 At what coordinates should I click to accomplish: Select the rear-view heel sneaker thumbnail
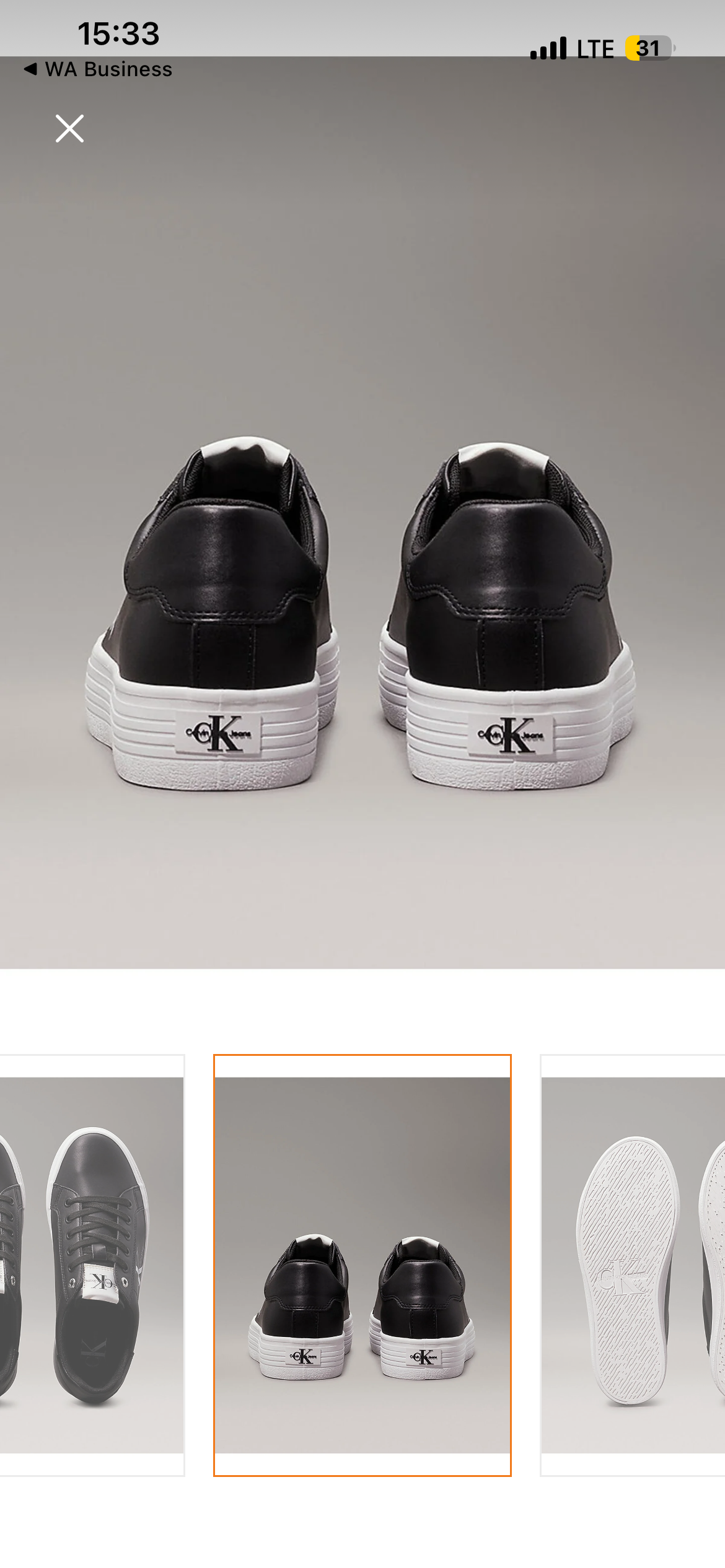(x=362, y=1265)
